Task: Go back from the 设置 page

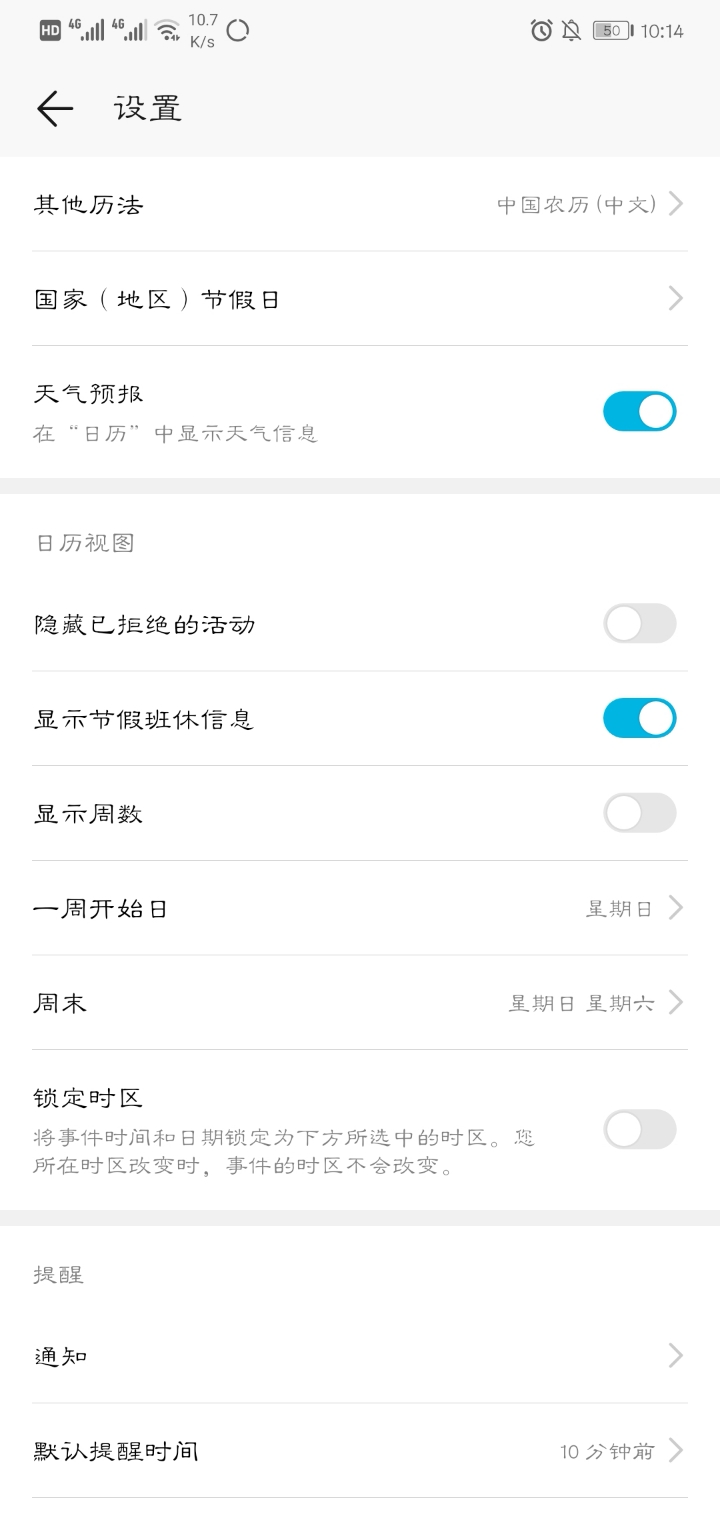Action: pos(55,108)
